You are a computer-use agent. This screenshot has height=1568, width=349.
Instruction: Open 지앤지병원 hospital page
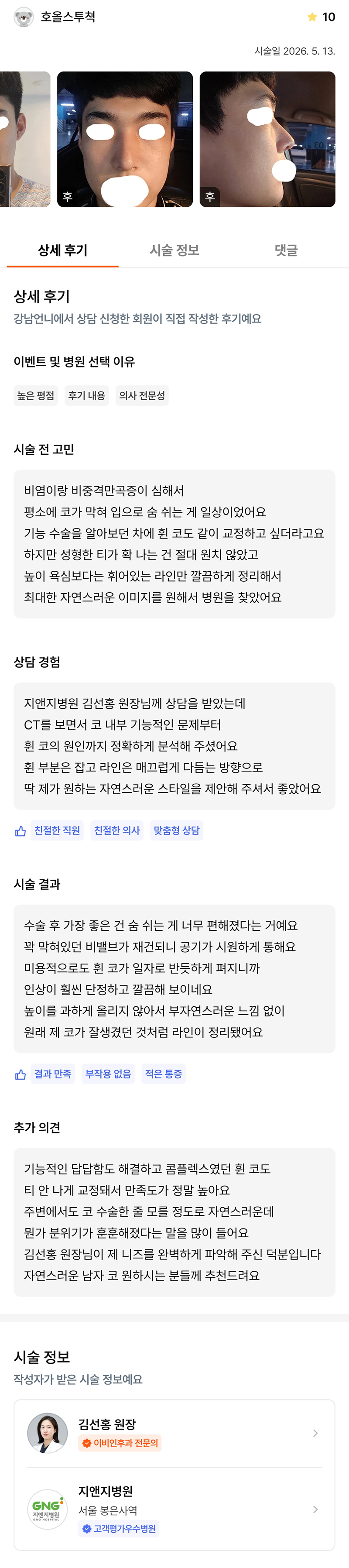(x=174, y=1509)
